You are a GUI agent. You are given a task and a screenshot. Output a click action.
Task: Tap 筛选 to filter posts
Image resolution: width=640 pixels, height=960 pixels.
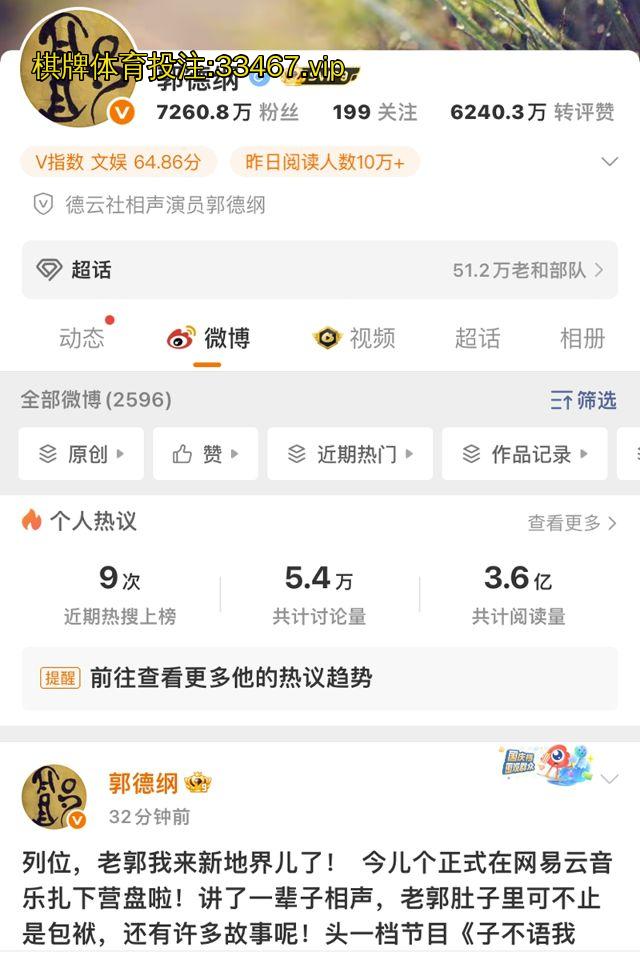coord(584,400)
